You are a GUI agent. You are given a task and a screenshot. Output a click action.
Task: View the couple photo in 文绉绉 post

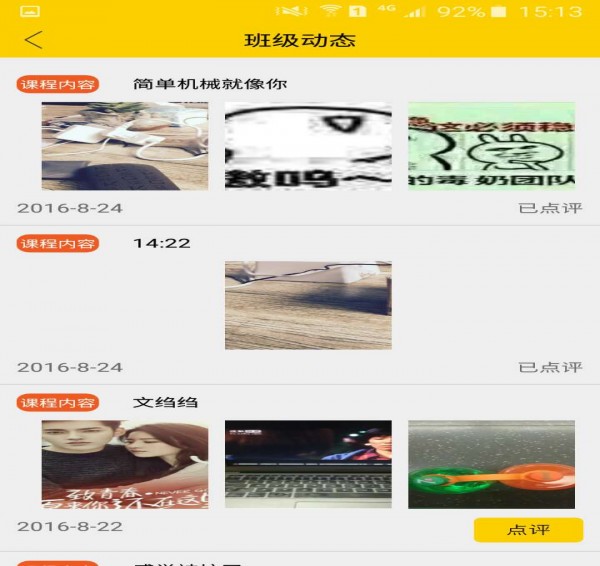pyautogui.click(x=125, y=464)
